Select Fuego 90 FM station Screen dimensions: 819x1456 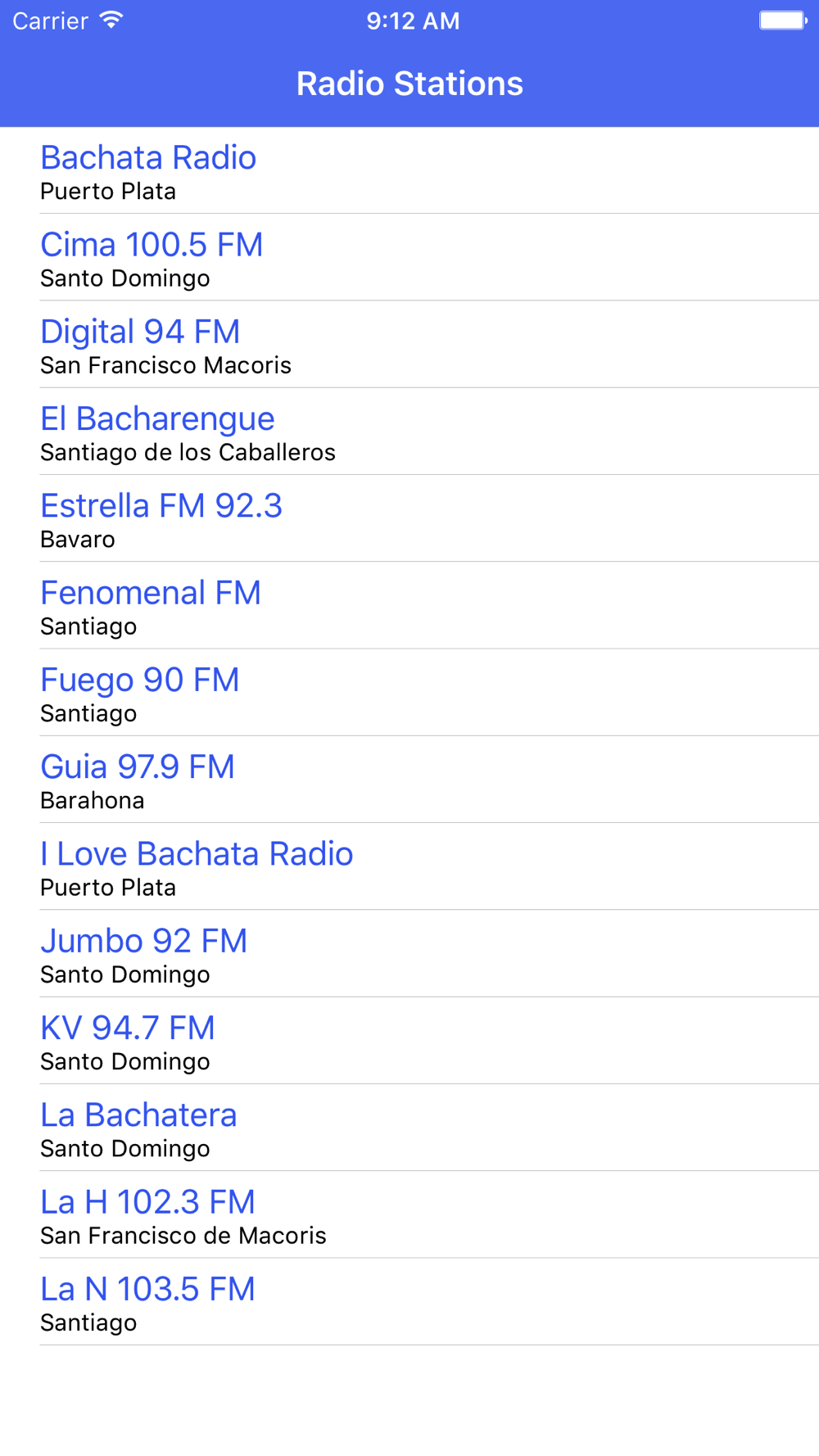[409, 693]
